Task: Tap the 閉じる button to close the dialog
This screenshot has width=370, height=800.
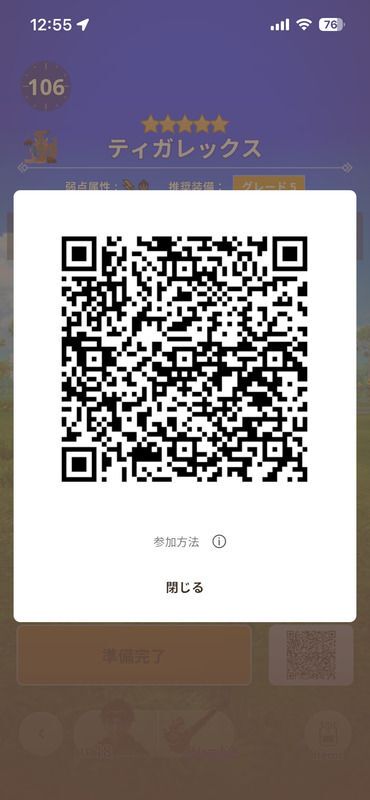Action: [185, 587]
